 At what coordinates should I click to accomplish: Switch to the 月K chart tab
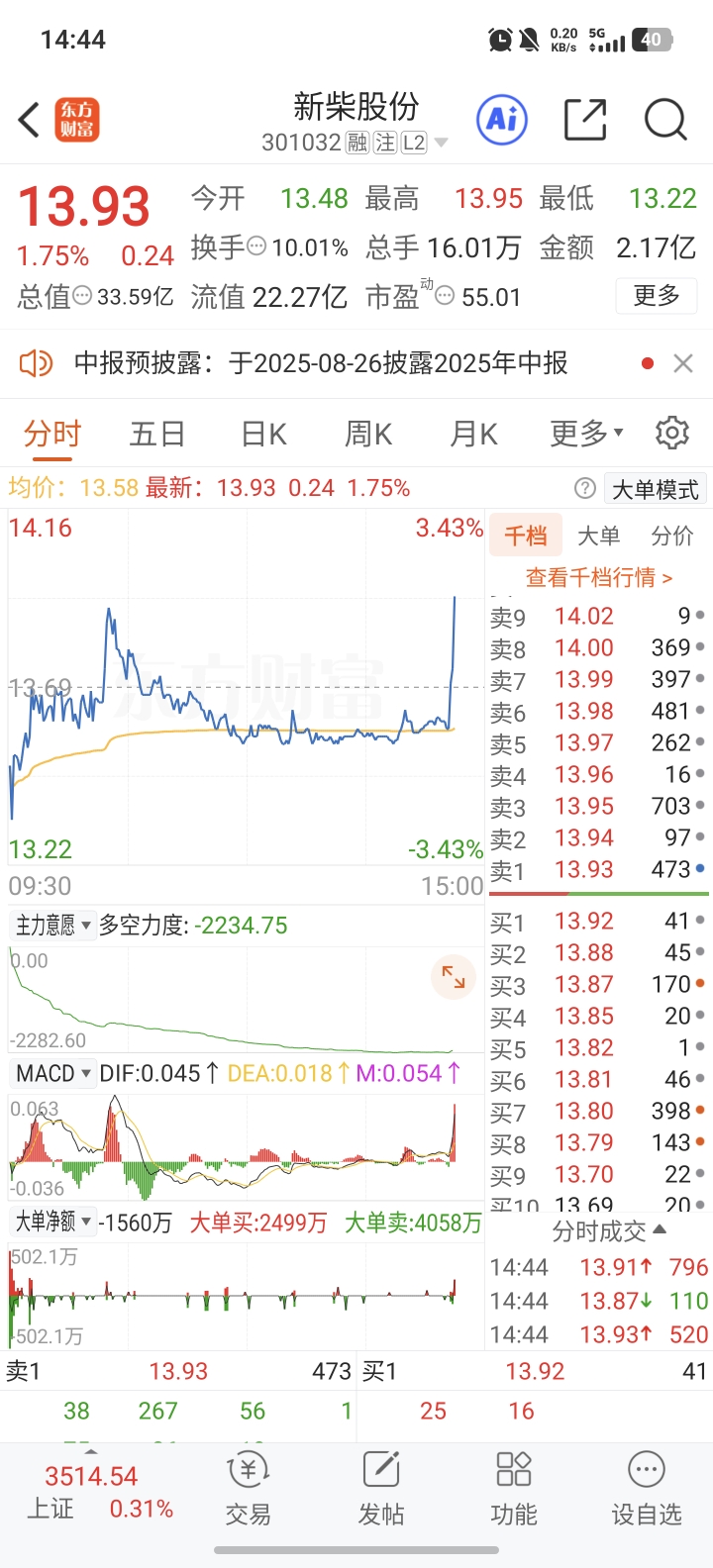[x=473, y=434]
